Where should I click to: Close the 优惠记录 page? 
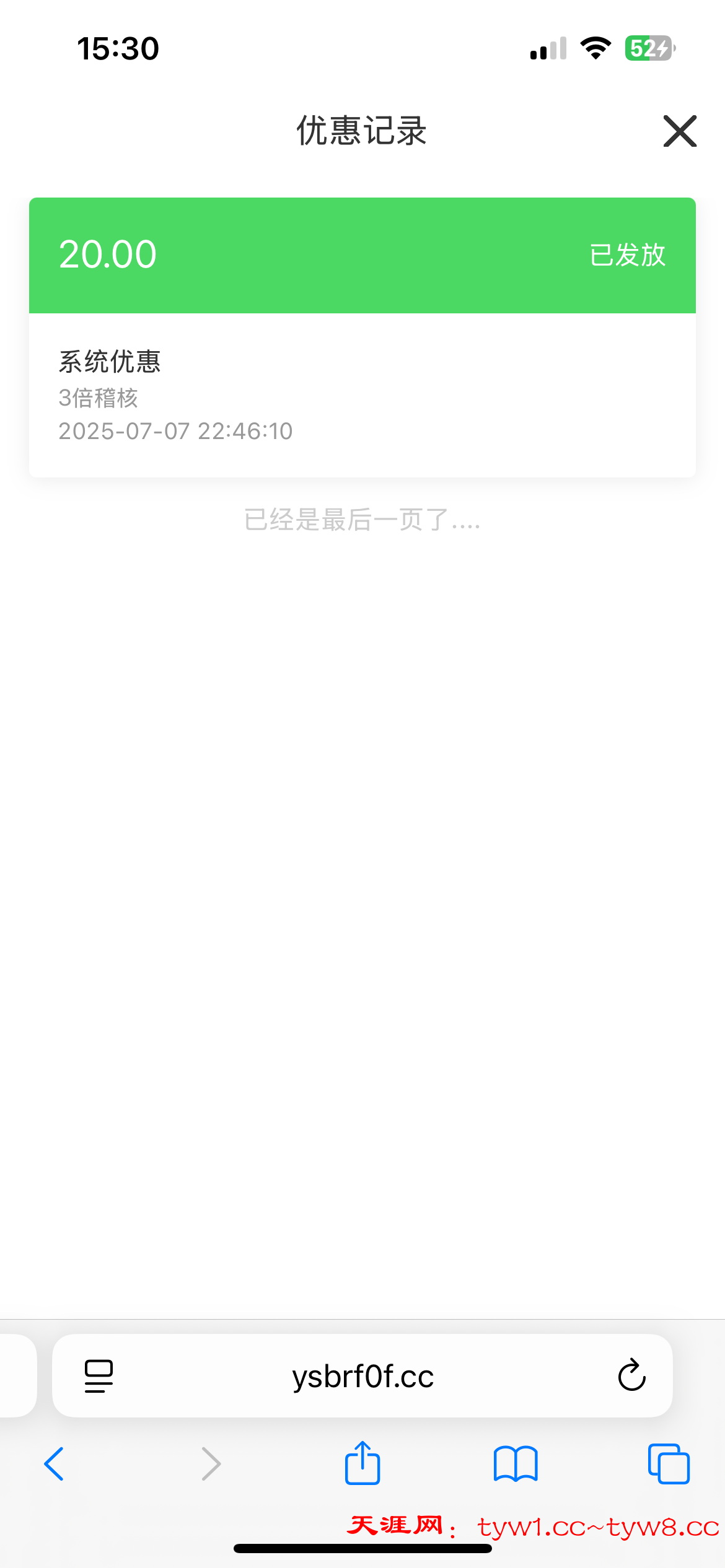680,131
